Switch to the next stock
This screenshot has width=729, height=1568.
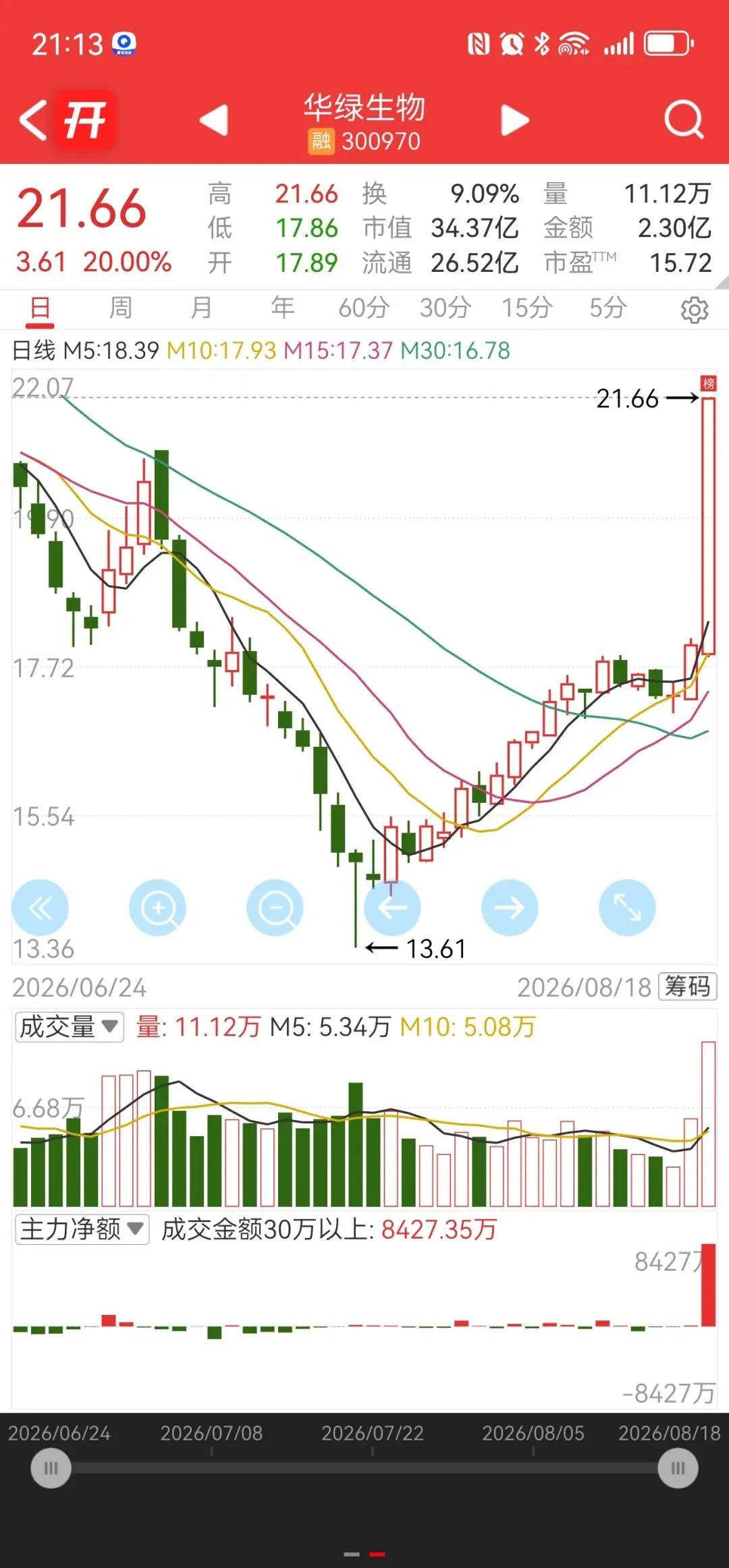coord(515,121)
